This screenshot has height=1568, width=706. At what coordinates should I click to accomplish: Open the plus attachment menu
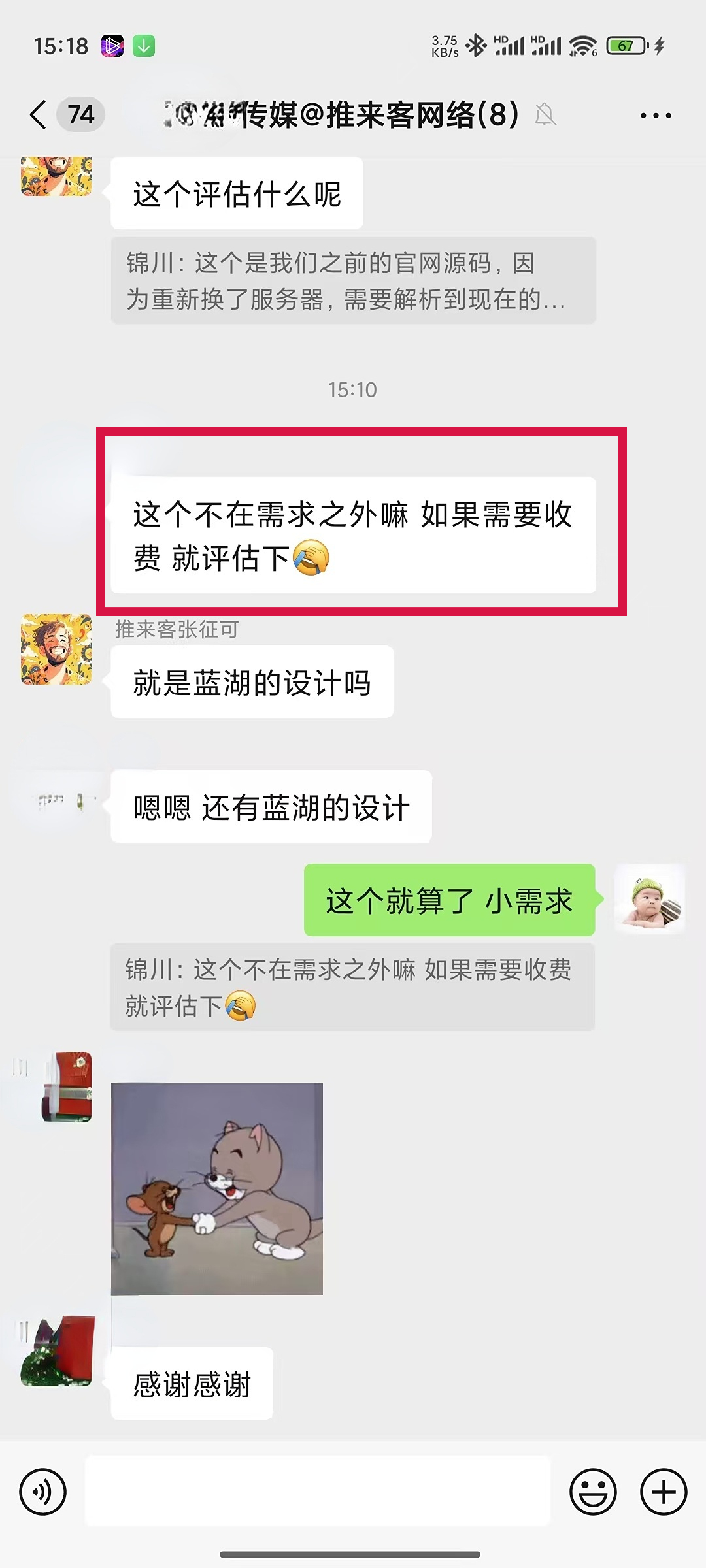click(x=664, y=1492)
